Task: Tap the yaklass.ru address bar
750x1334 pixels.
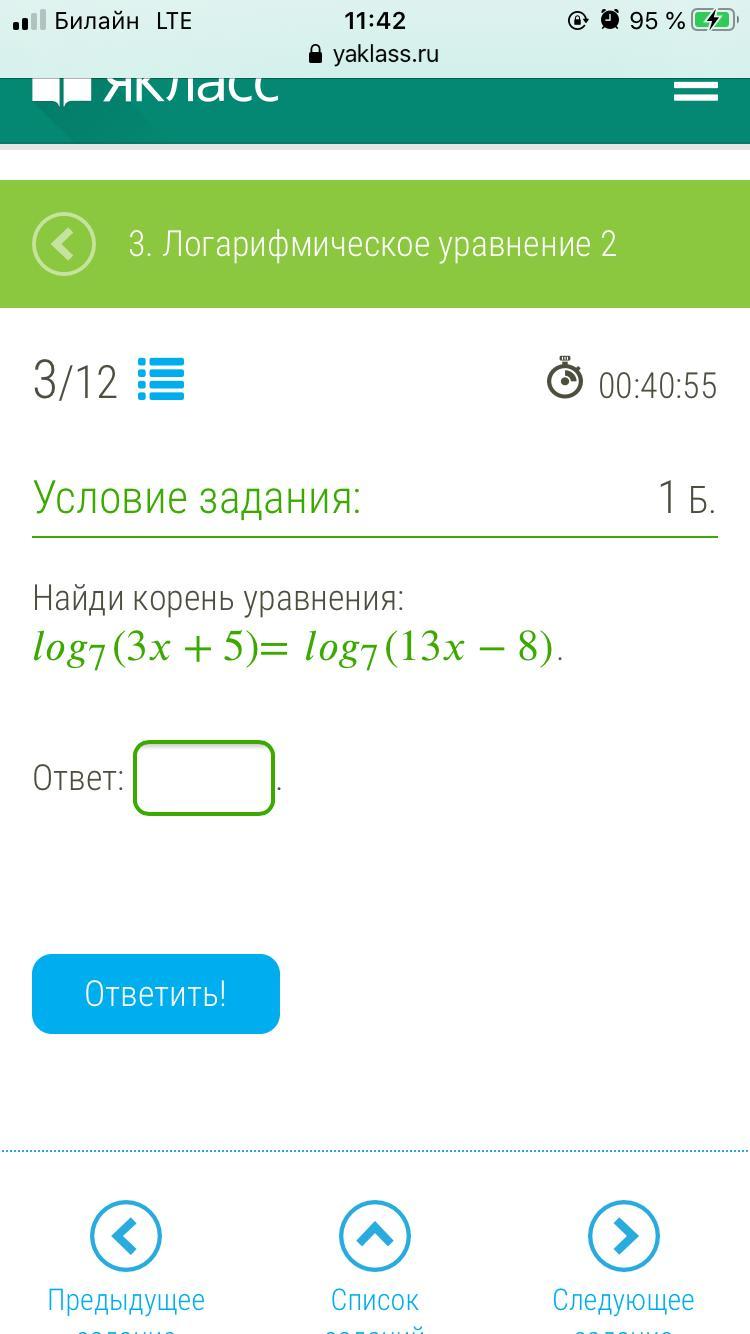Action: pyautogui.click(x=375, y=54)
